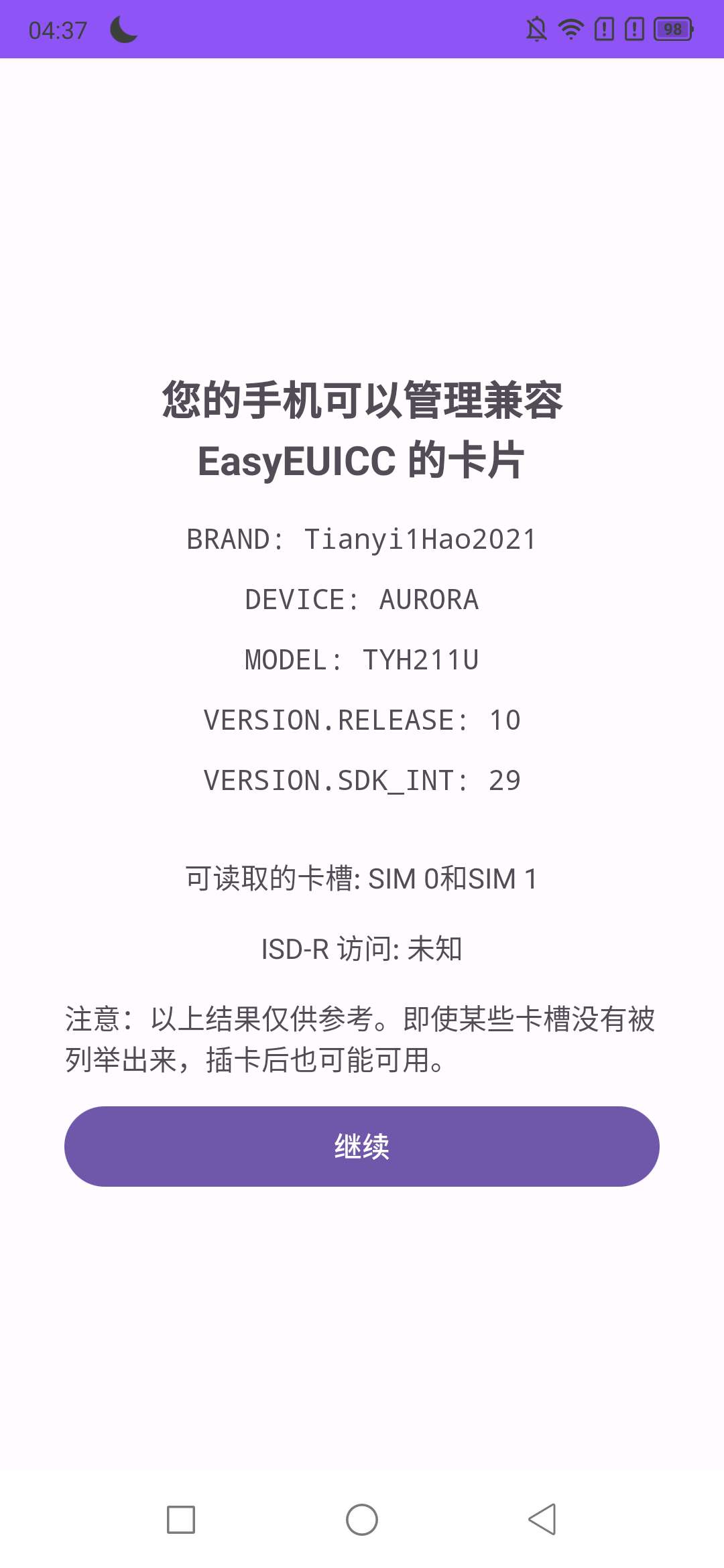Viewport: 724px width, 1568px height.
Task: Tap the ISD-R 访问 status text
Action: (362, 948)
